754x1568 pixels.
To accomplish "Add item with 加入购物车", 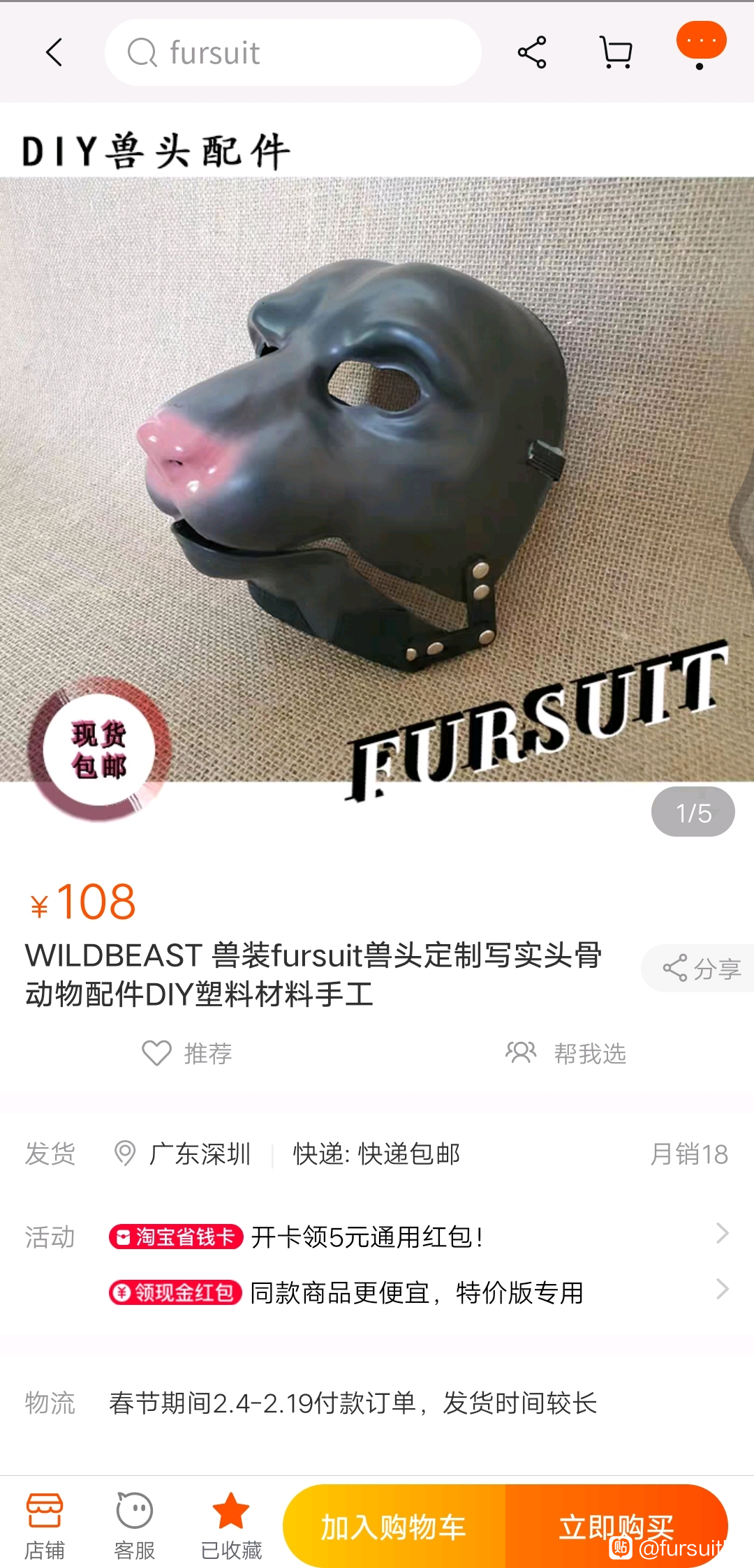I will 394,1528.
